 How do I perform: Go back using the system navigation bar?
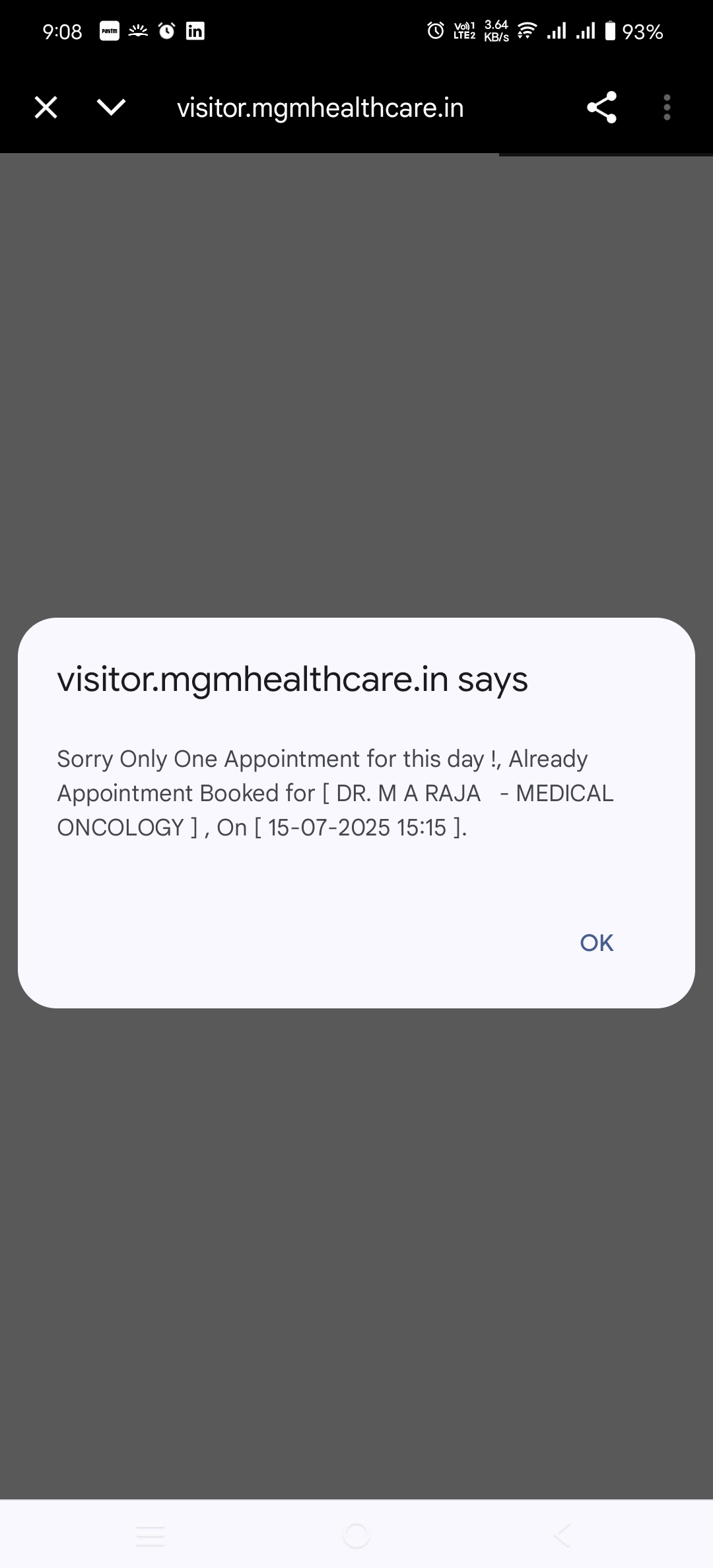(x=562, y=1536)
